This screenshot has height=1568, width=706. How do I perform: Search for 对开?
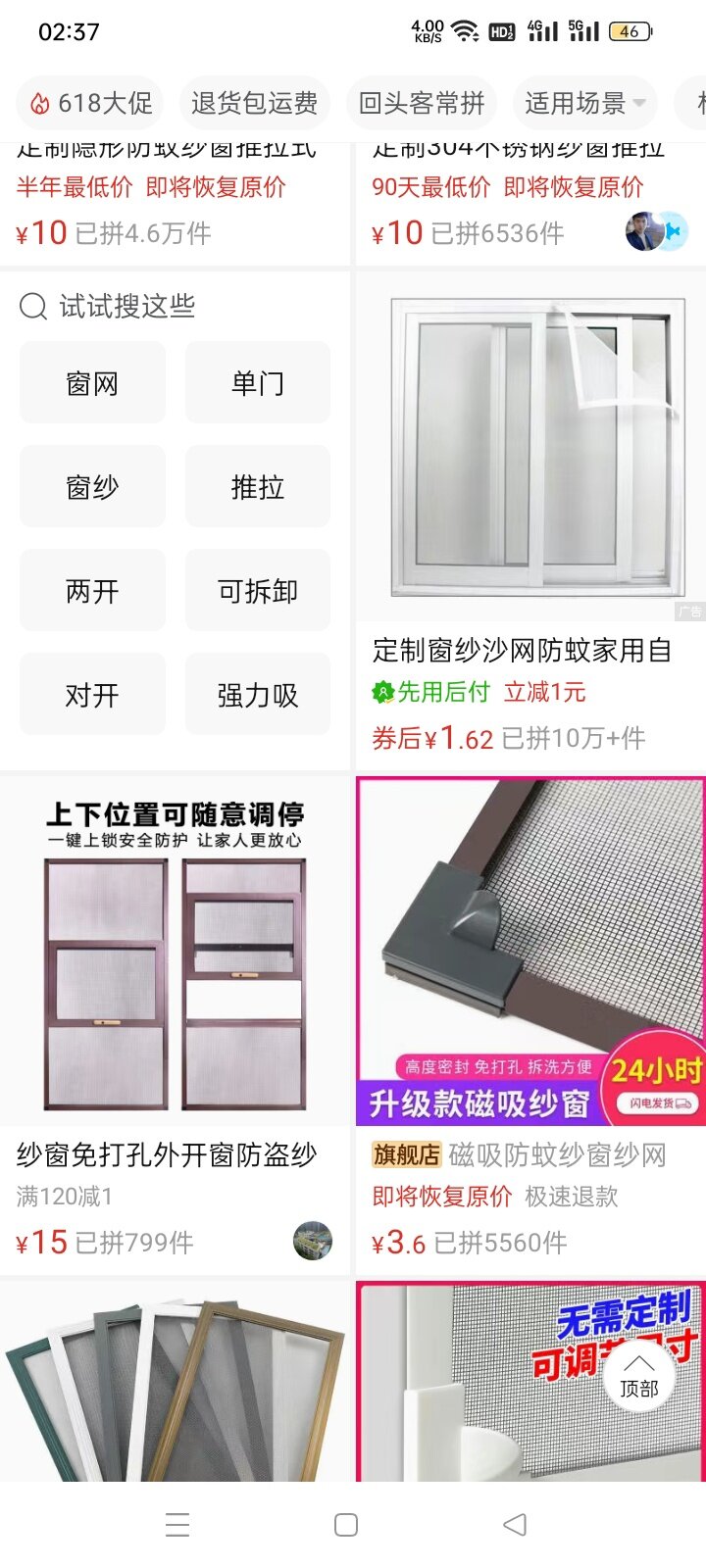pos(92,695)
